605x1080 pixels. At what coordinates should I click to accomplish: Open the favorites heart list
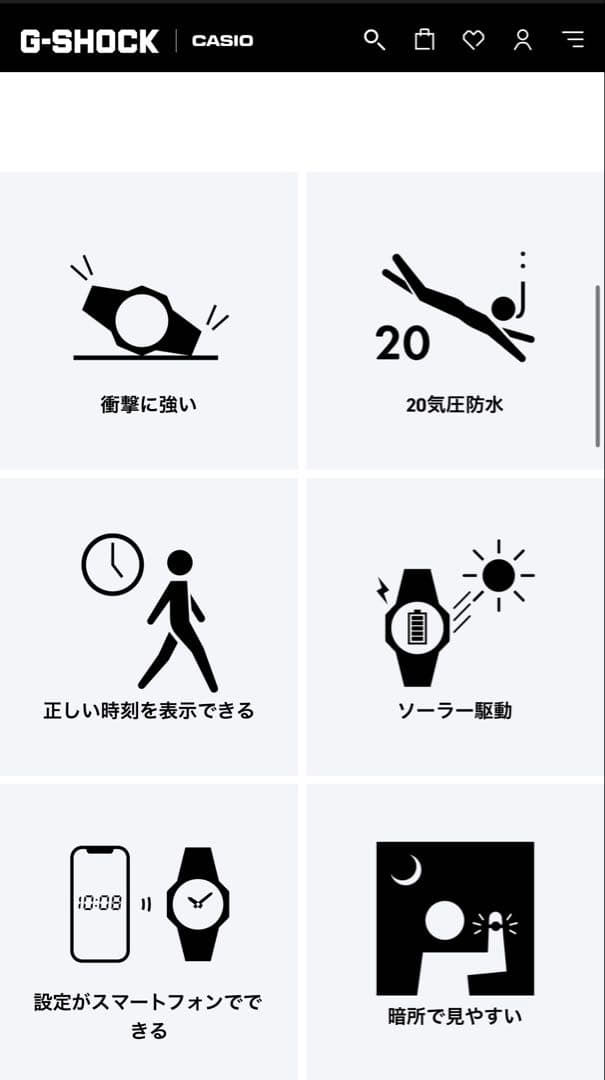click(473, 40)
